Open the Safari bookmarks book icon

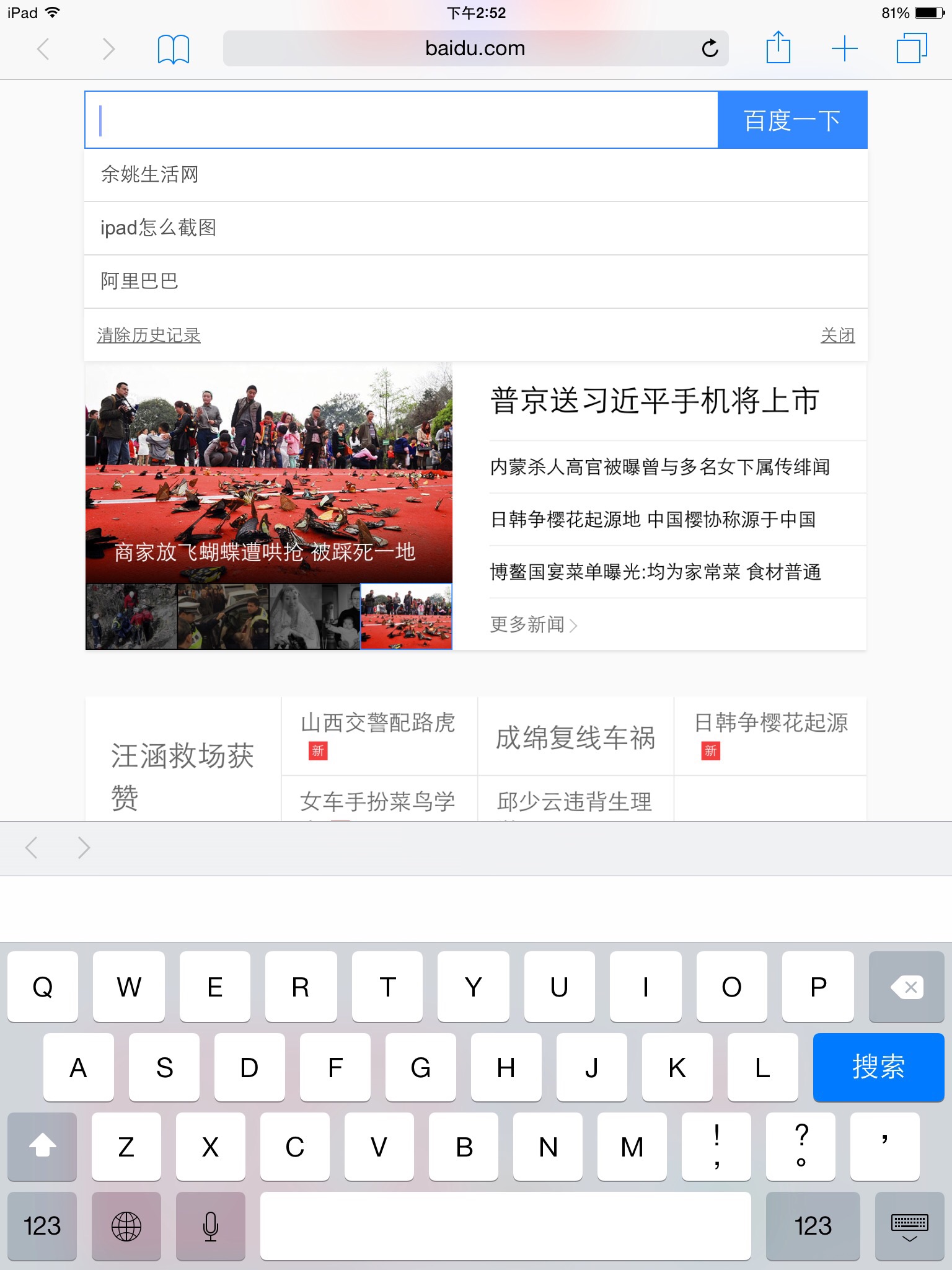tap(173, 49)
